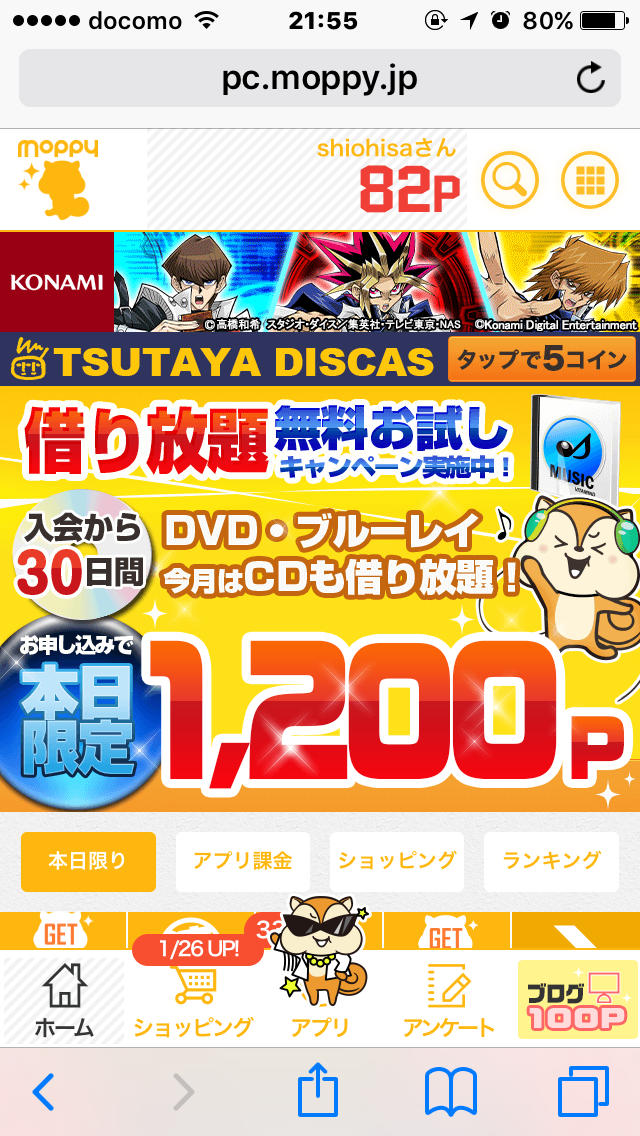Open Safari bookmarks
640x1136 pixels.
450,1092
